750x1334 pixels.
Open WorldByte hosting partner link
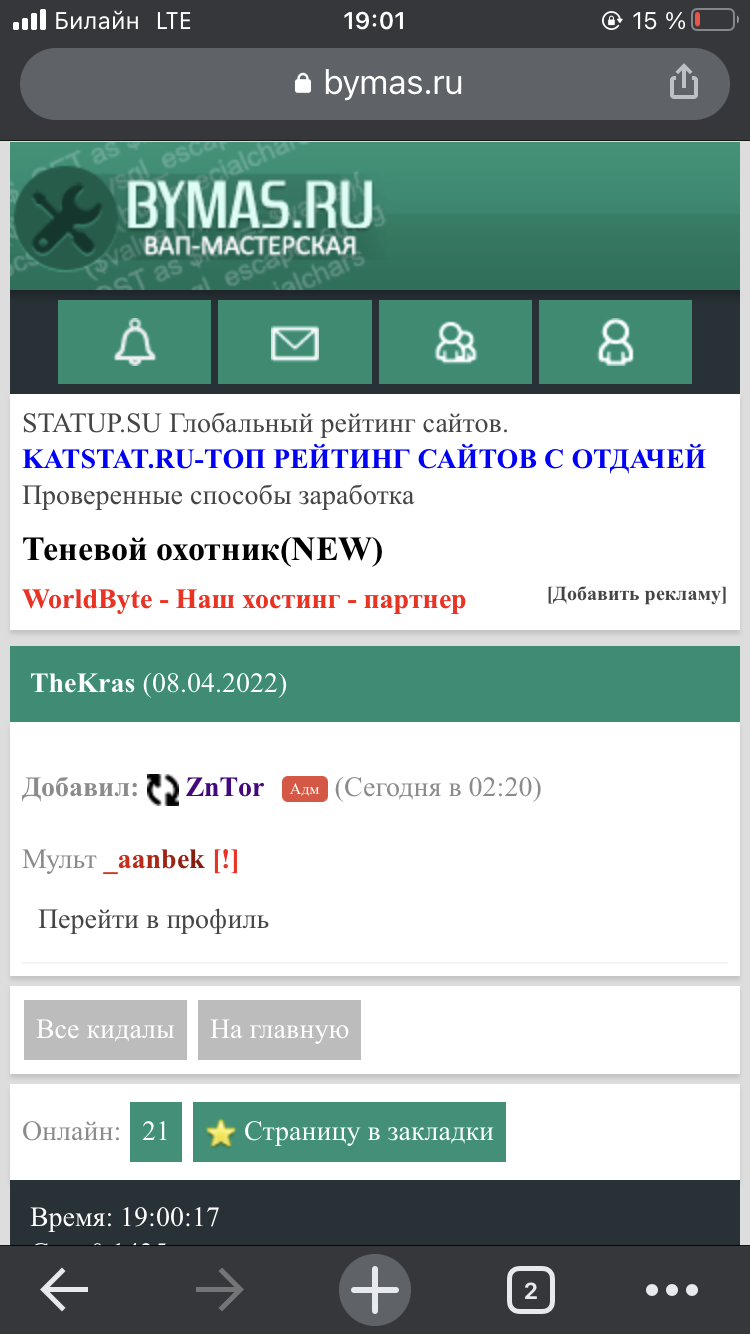click(x=244, y=600)
